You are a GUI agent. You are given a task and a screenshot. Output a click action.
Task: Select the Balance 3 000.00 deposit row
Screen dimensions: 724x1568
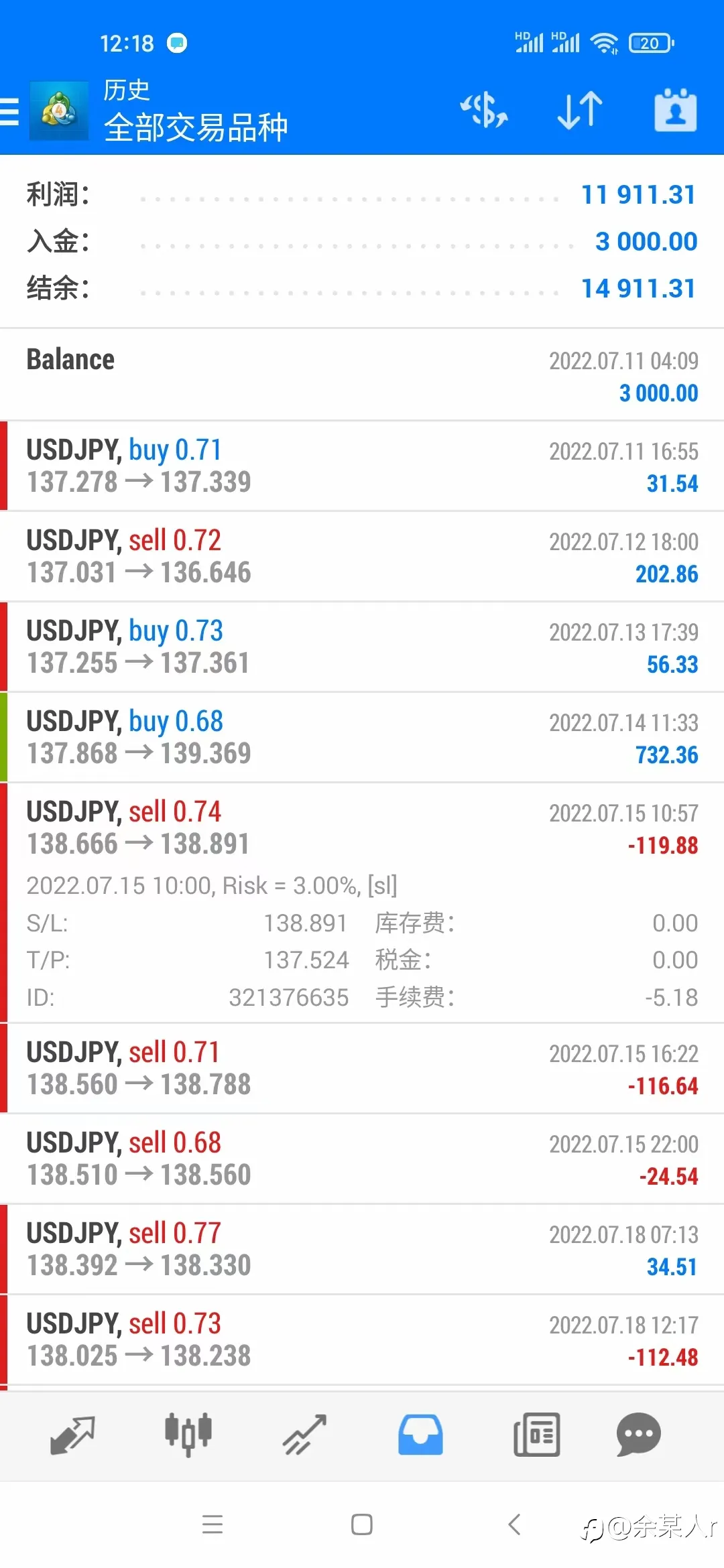(x=362, y=375)
